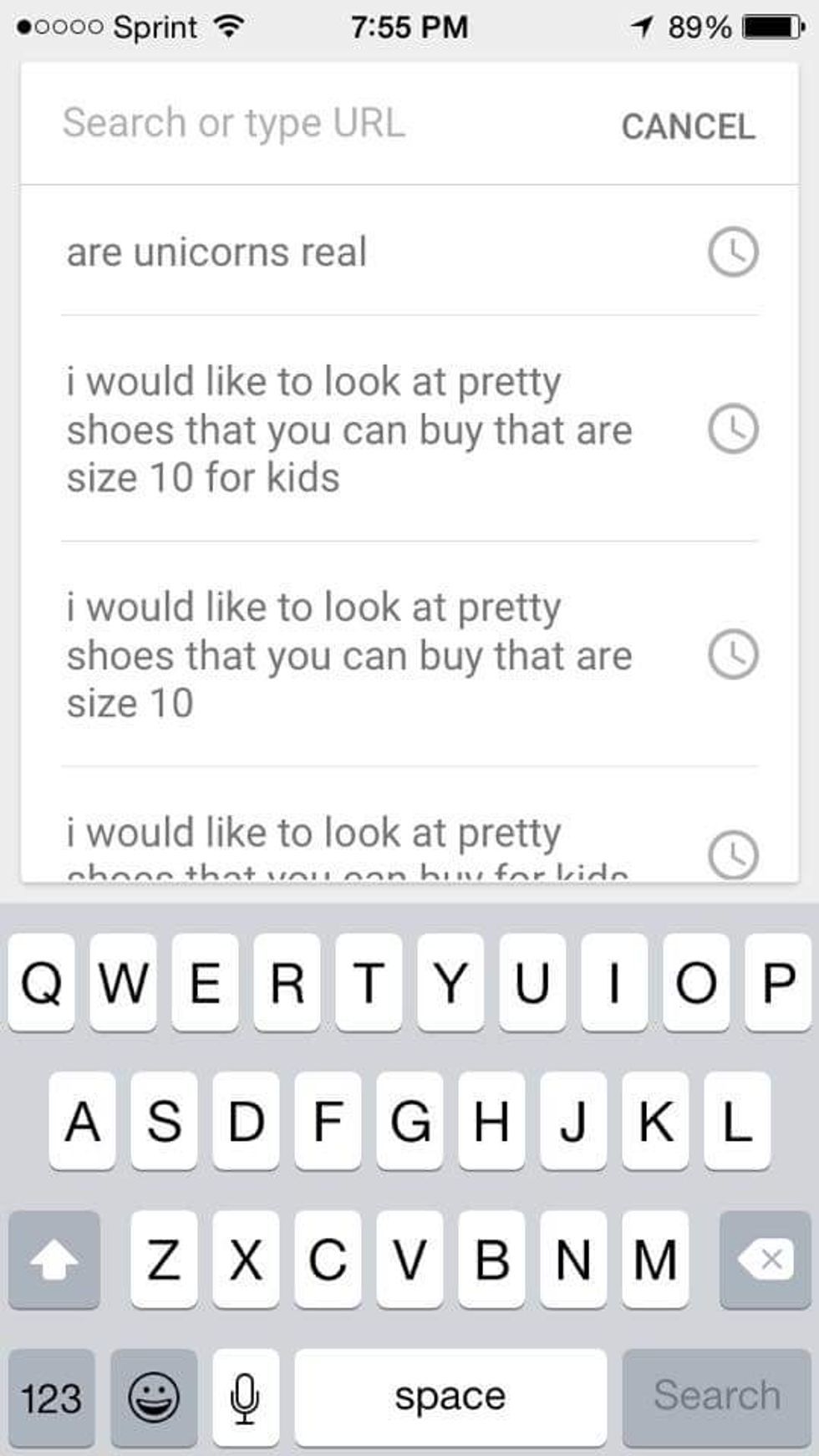Tap the keyboard's Search key
Screen dimensions: 819x1456
point(716,1397)
